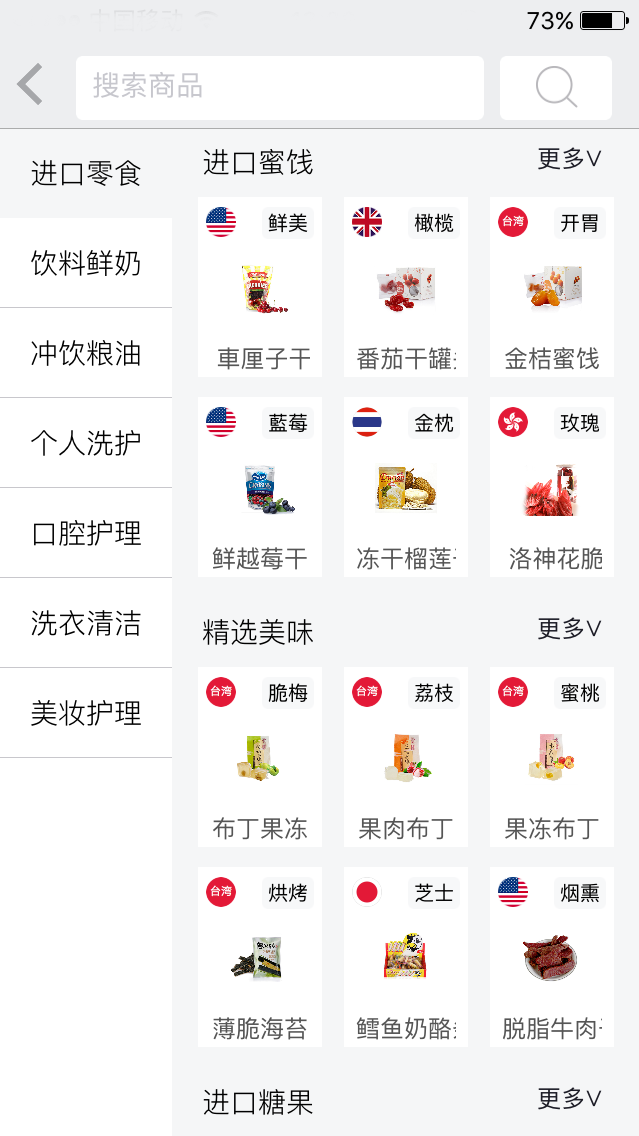Viewport: 639px width, 1136px height.
Task: Open the 个人洗护 category
Action: [86, 443]
